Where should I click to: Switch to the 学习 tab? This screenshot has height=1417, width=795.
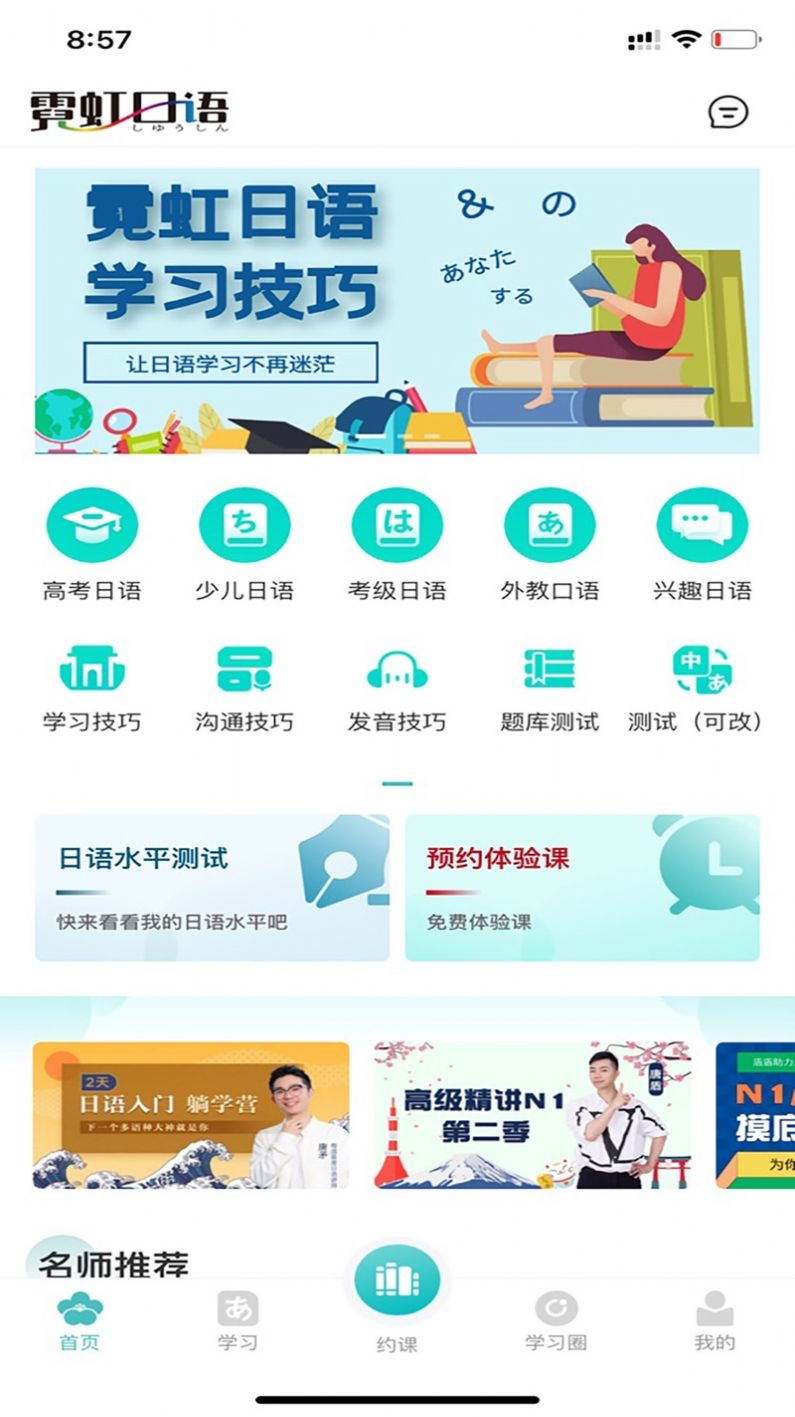click(235, 1320)
